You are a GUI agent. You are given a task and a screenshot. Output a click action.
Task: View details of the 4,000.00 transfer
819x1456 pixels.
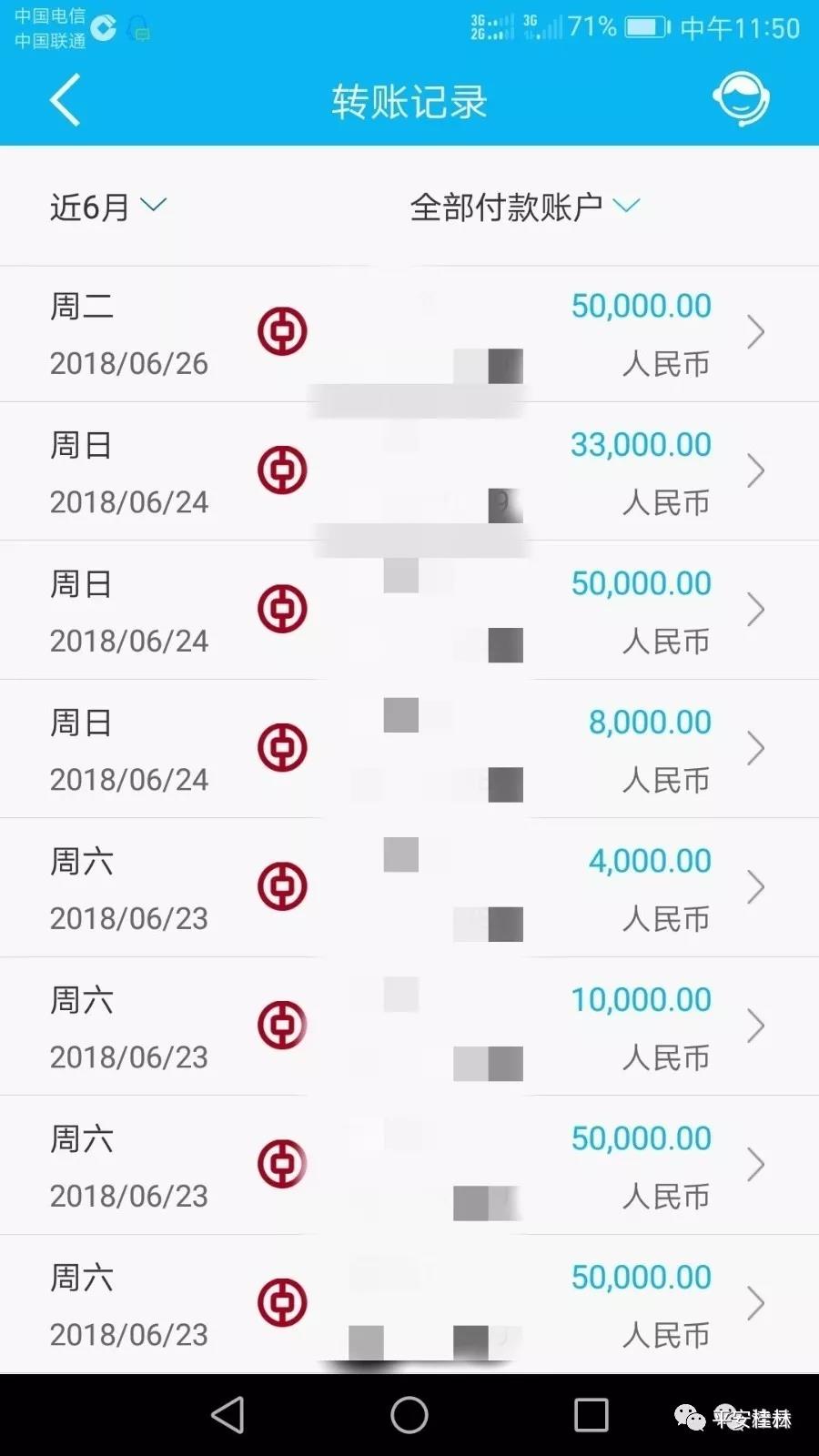click(x=409, y=888)
